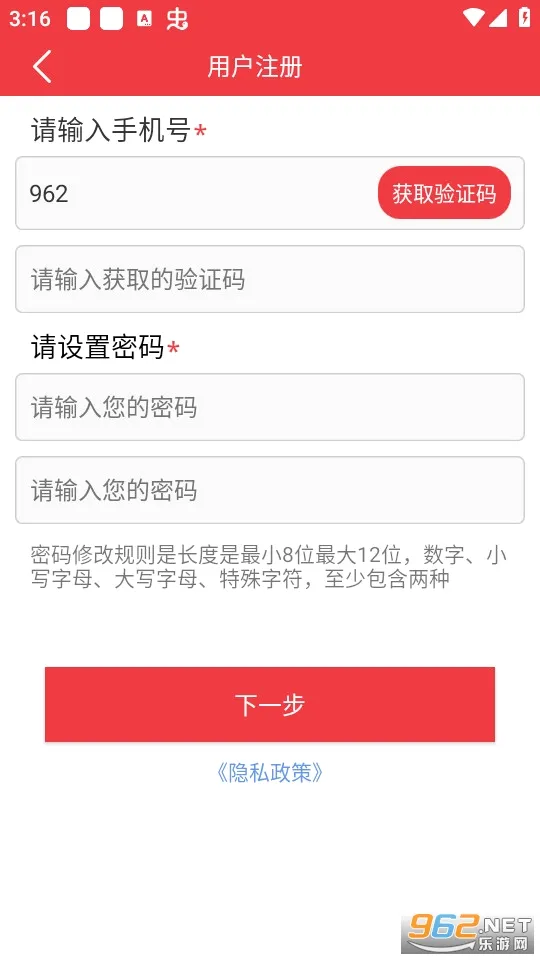Tap the 获取验证码 button
The image size is (540, 960).
[x=444, y=193]
